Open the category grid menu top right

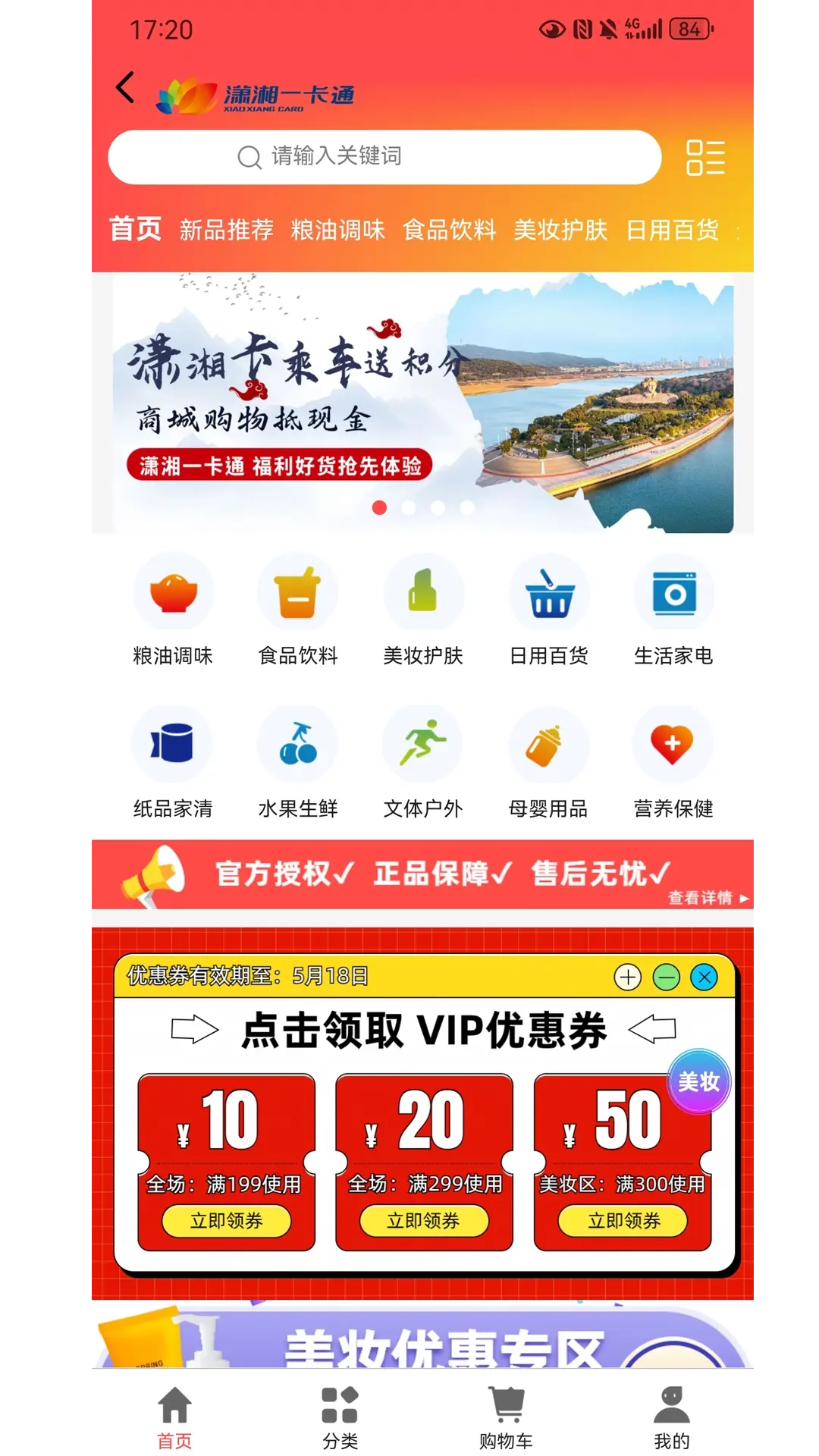704,157
